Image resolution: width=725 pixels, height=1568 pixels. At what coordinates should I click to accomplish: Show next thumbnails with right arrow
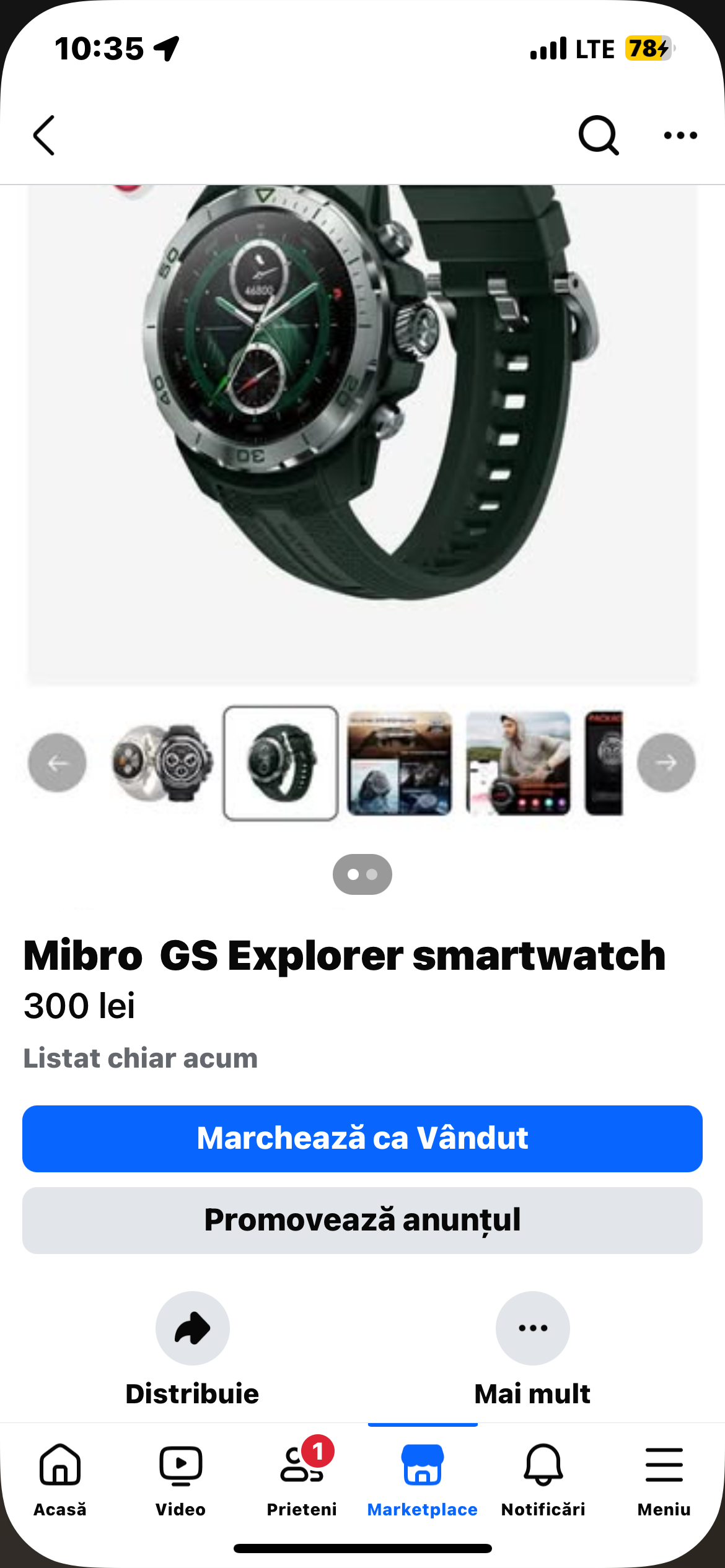(666, 763)
